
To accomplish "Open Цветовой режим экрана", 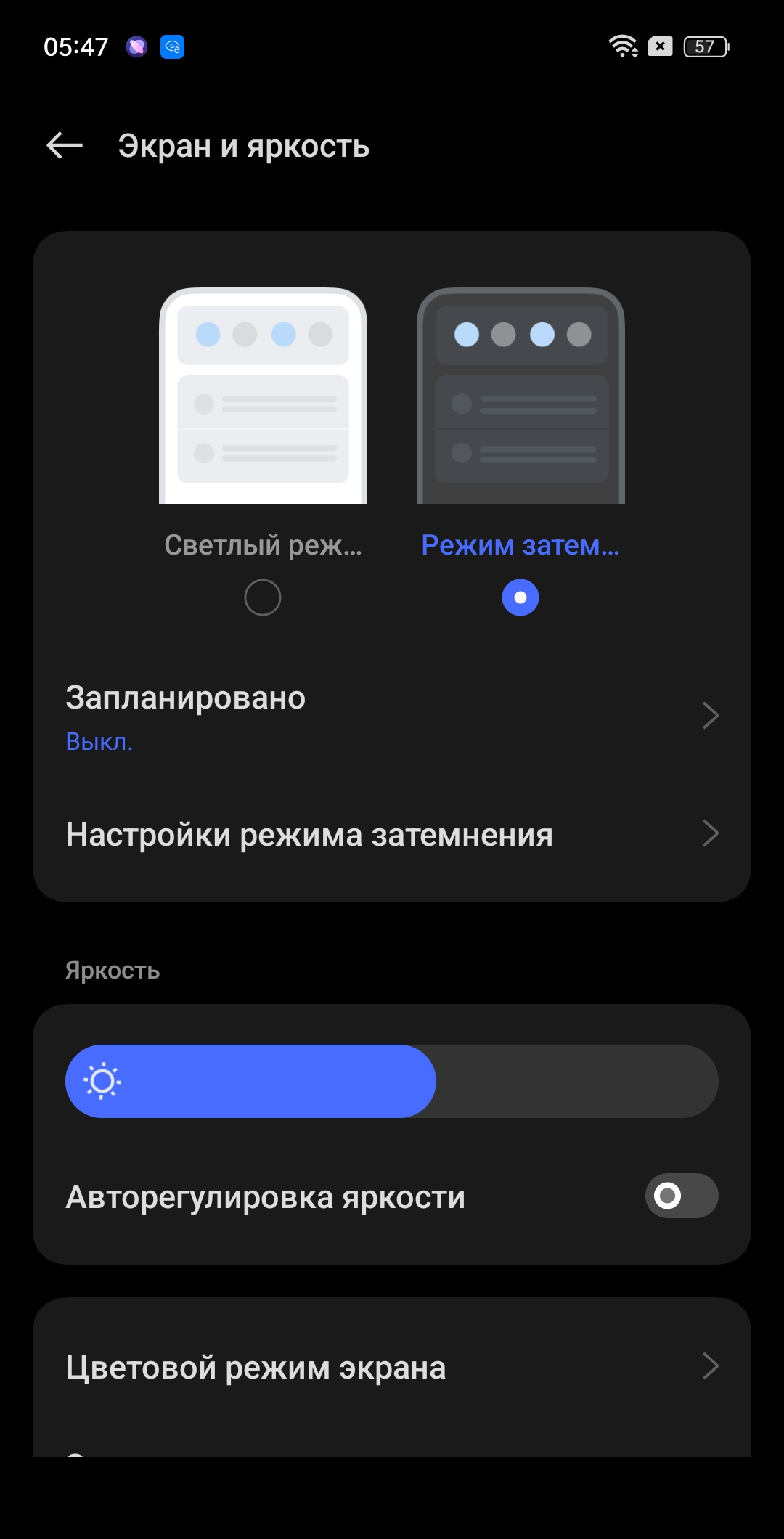I will [x=392, y=1367].
